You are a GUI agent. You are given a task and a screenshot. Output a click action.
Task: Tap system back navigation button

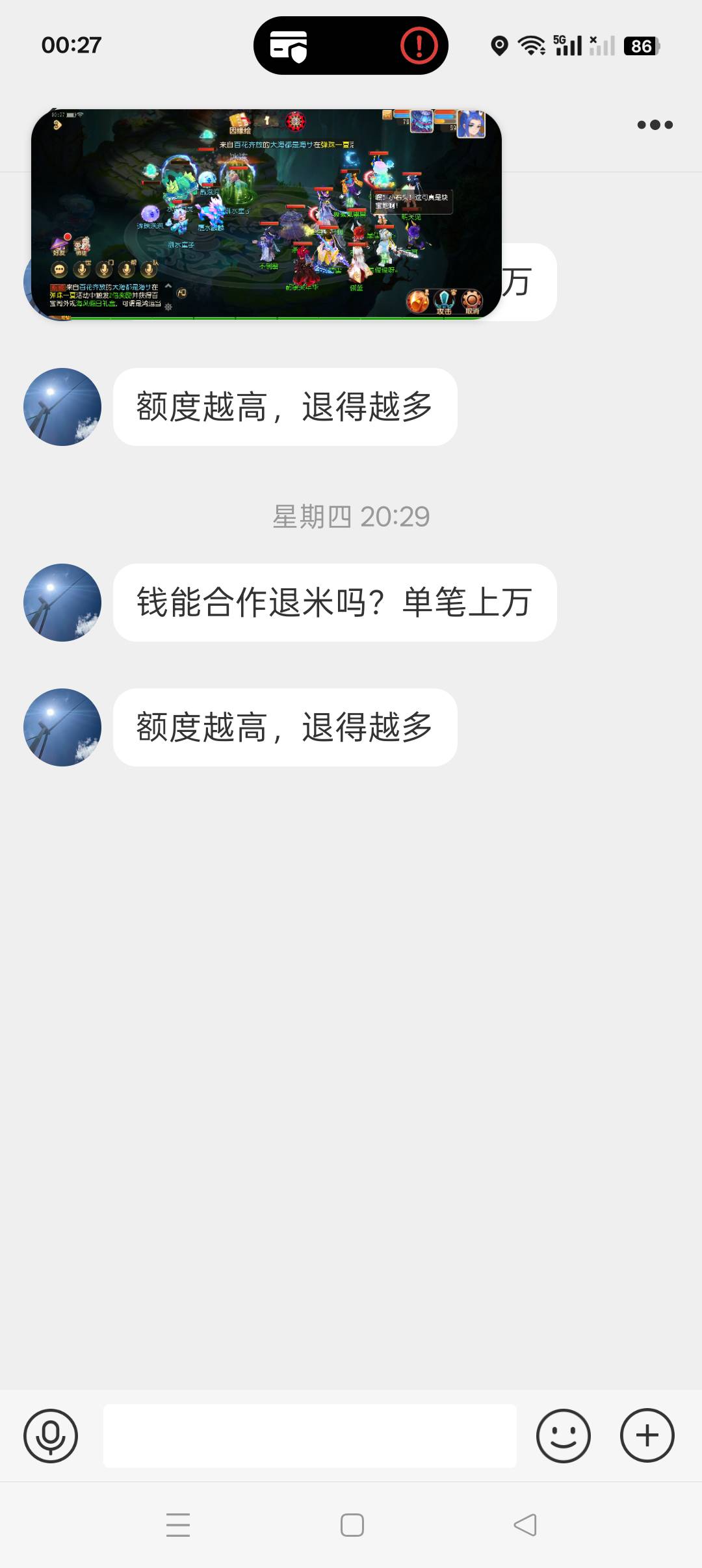point(525,1524)
